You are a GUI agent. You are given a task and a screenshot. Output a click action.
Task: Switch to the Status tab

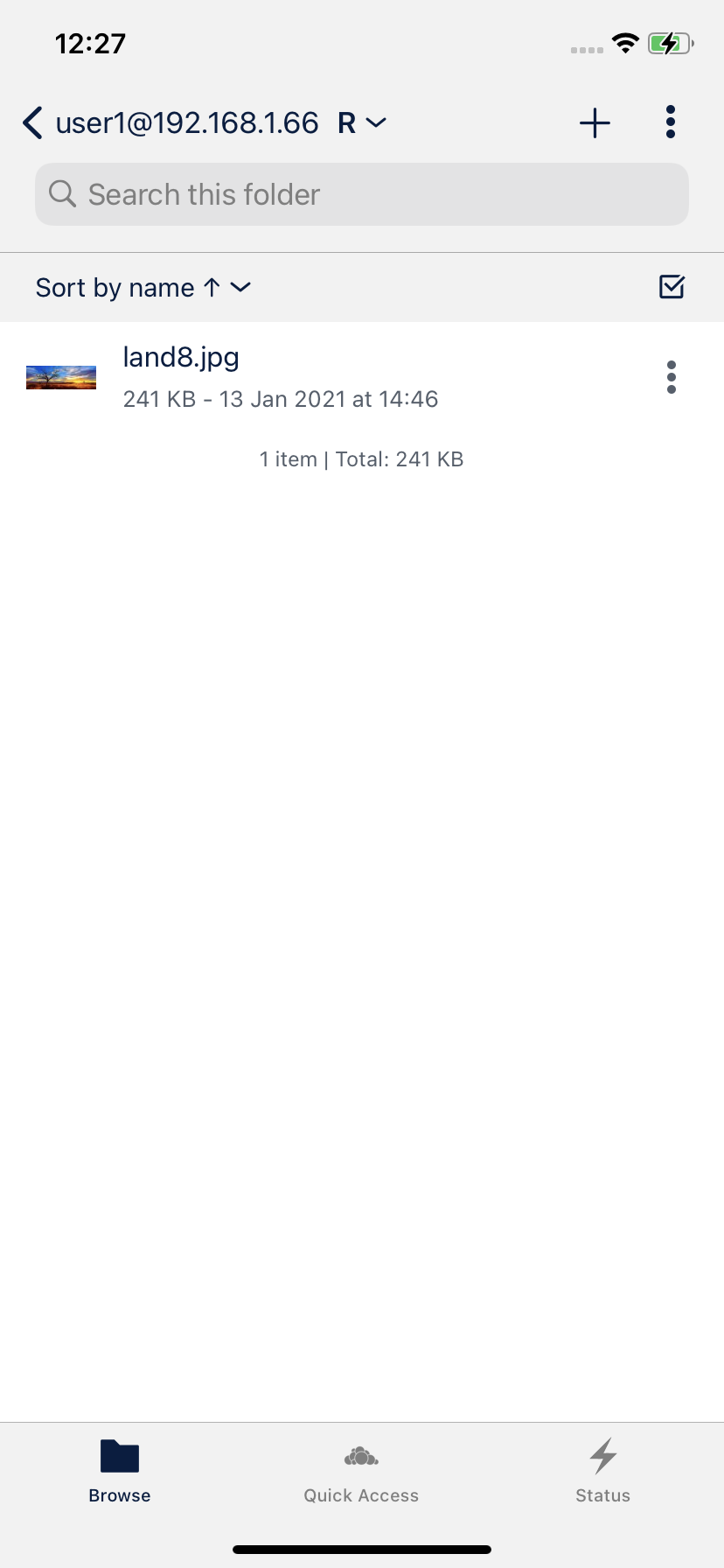coord(603,1472)
